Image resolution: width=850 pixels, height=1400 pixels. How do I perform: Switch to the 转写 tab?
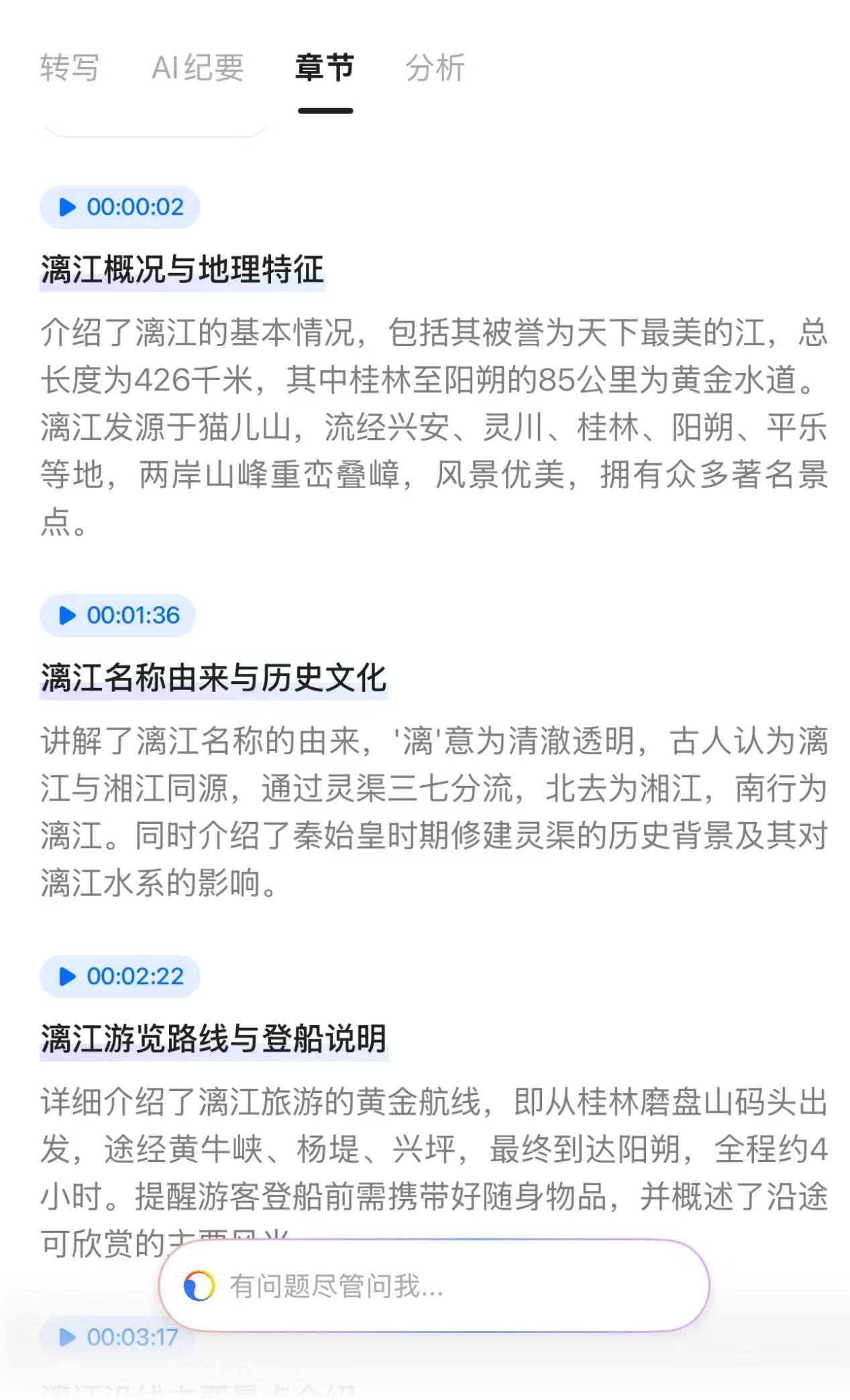[x=69, y=67]
